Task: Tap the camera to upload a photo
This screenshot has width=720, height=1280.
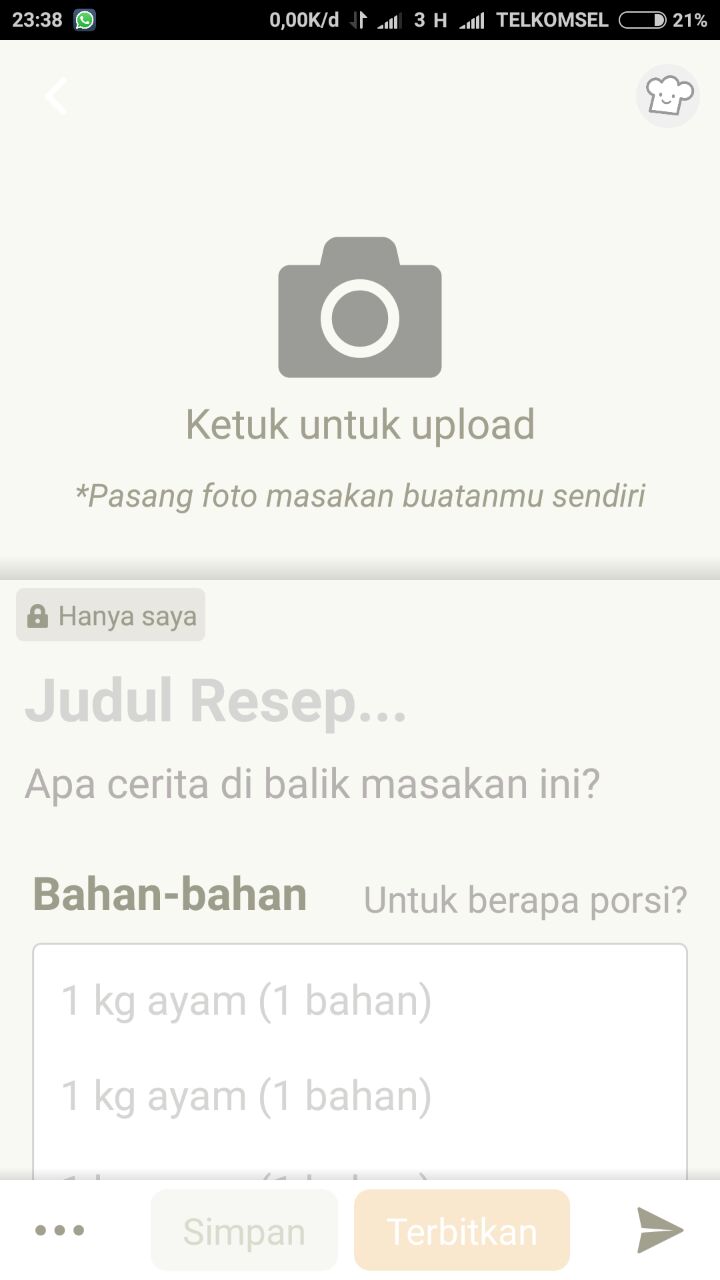Action: [360, 308]
